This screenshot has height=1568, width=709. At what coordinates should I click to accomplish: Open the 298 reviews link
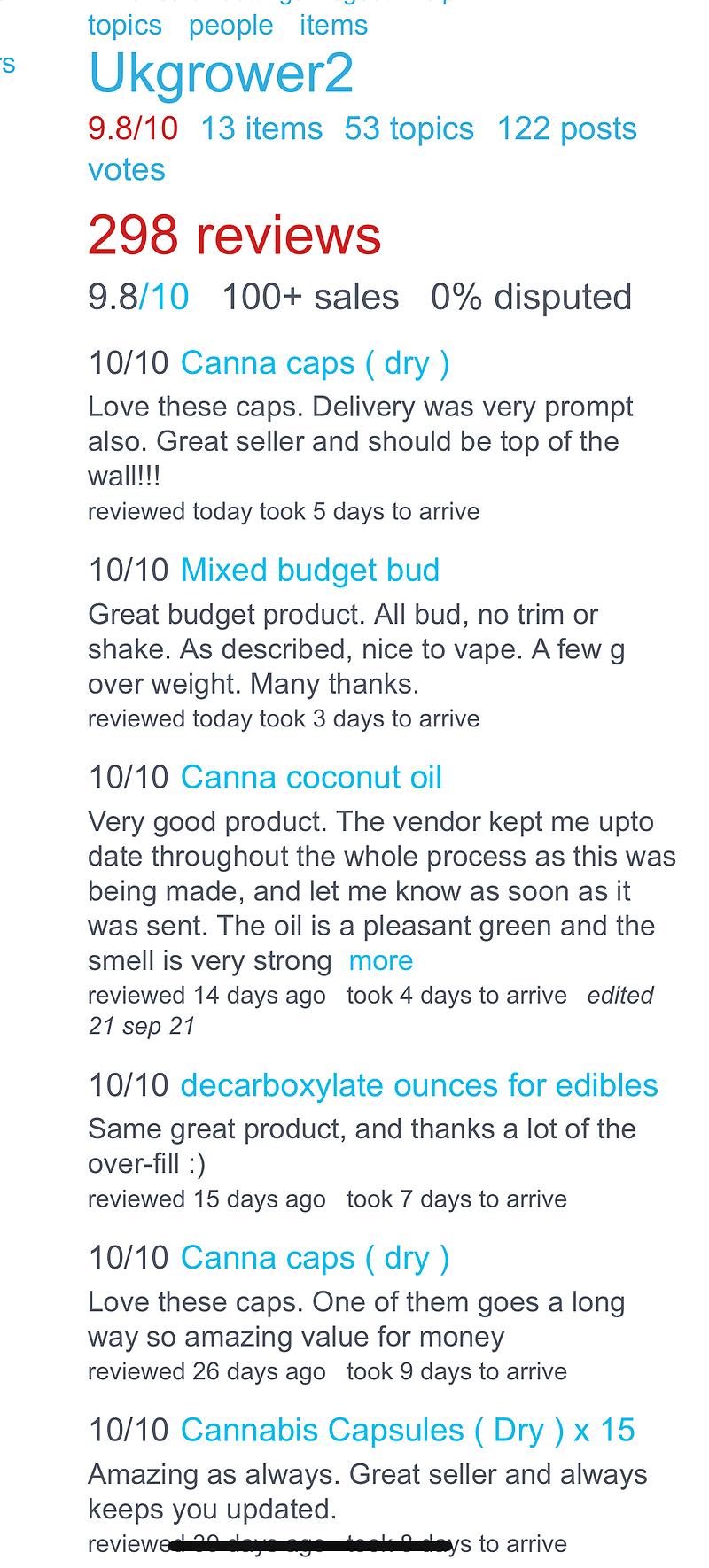(234, 236)
